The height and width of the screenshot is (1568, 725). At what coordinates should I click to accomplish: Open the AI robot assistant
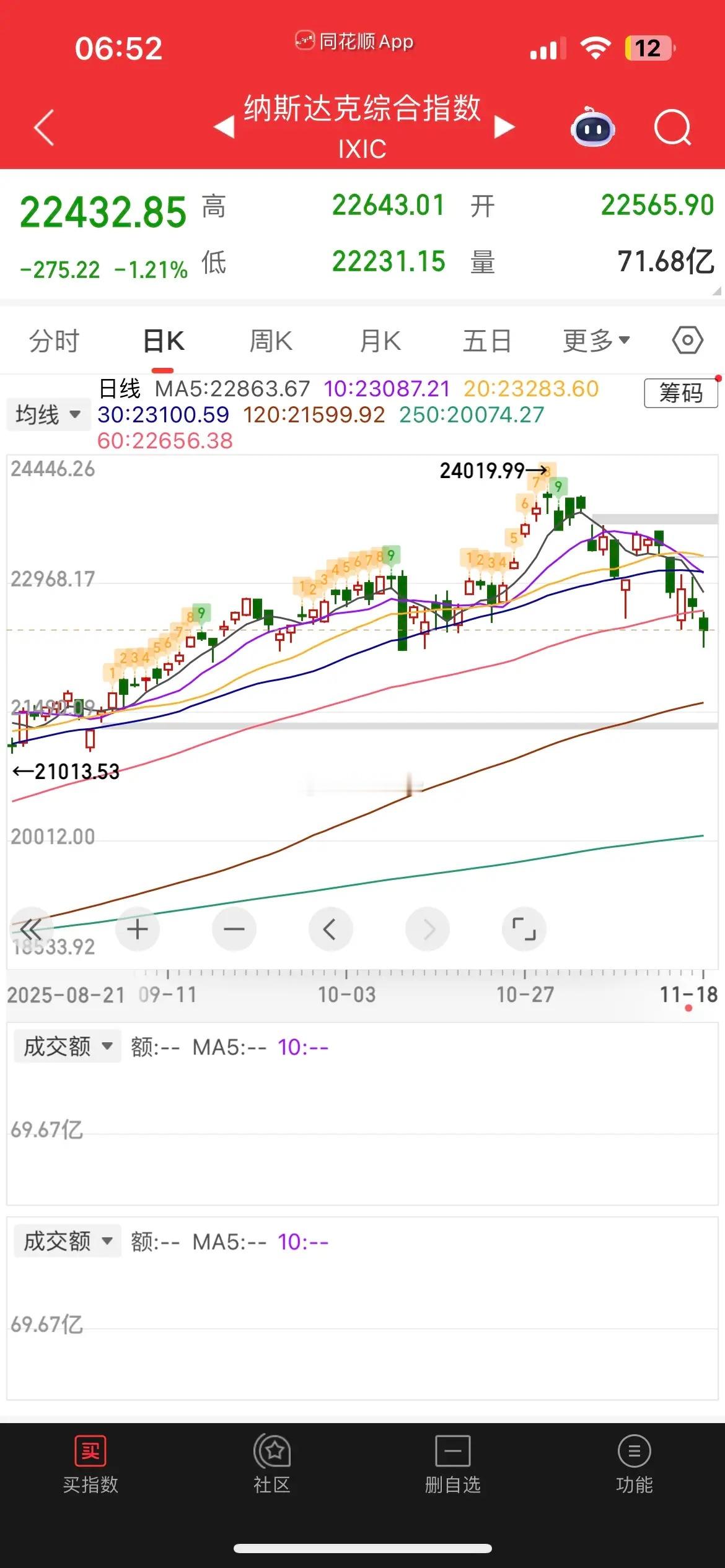[593, 127]
